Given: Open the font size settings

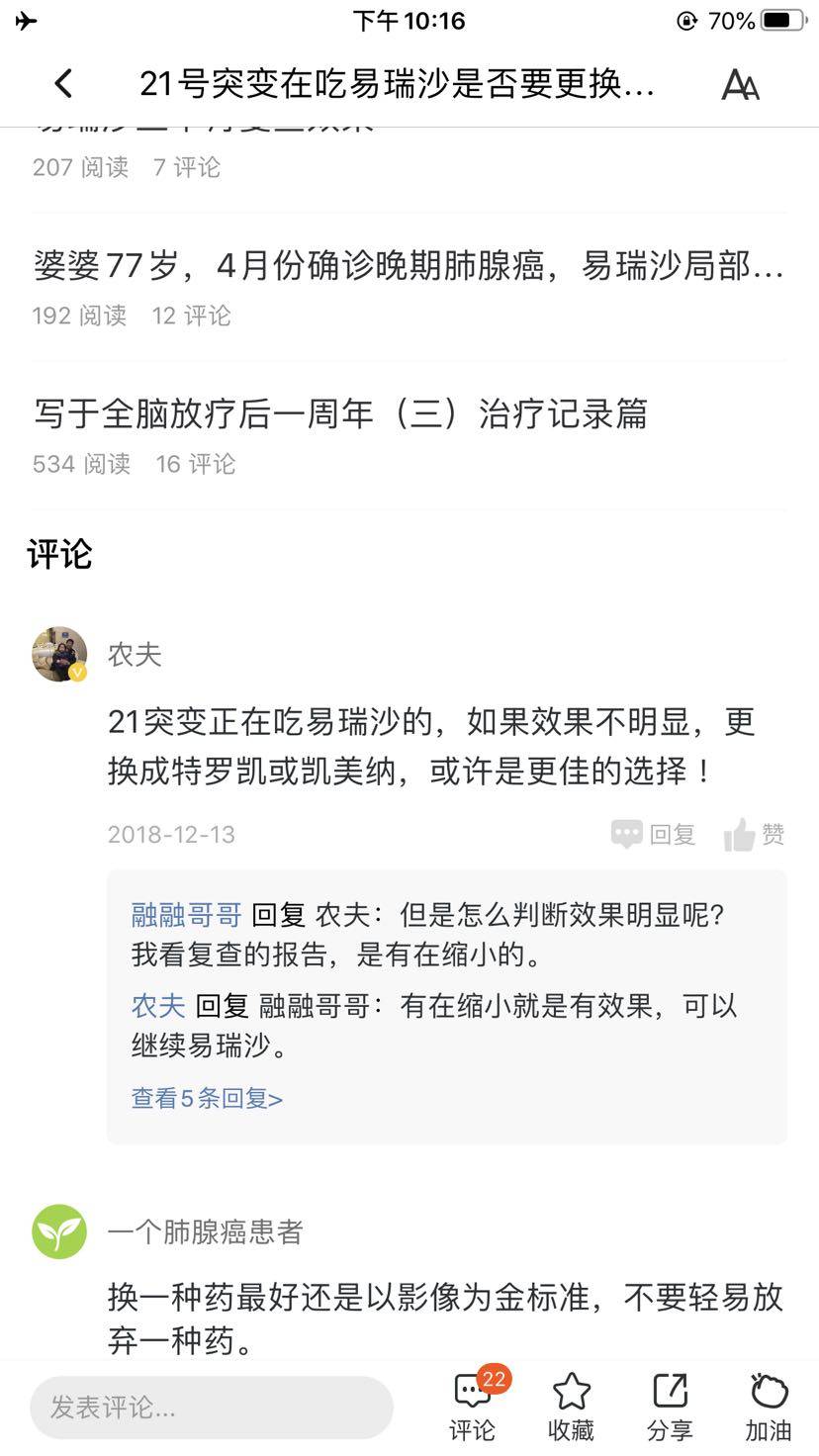Looking at the screenshot, I should tap(740, 85).
